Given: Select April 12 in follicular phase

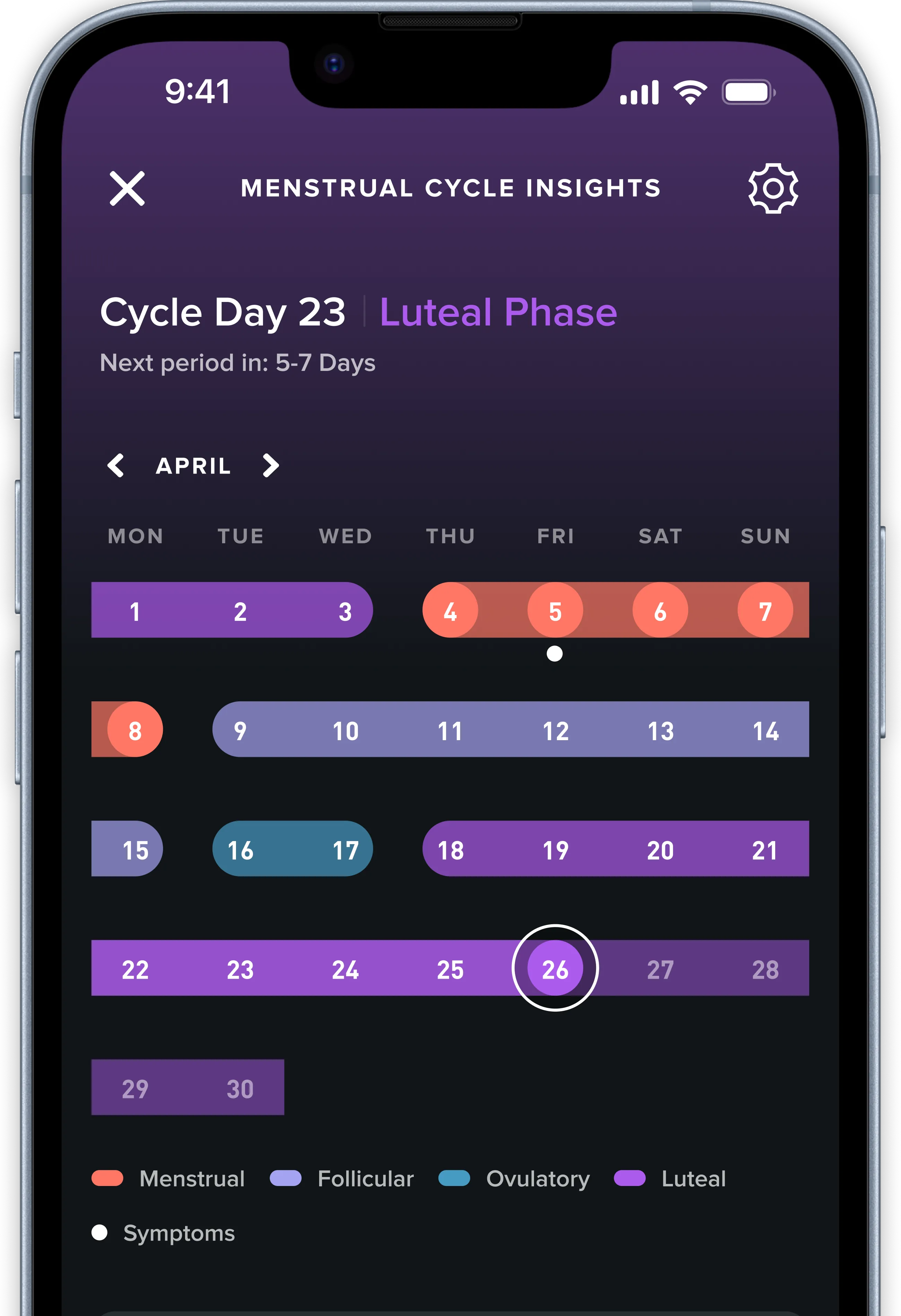Looking at the screenshot, I should pyautogui.click(x=555, y=730).
